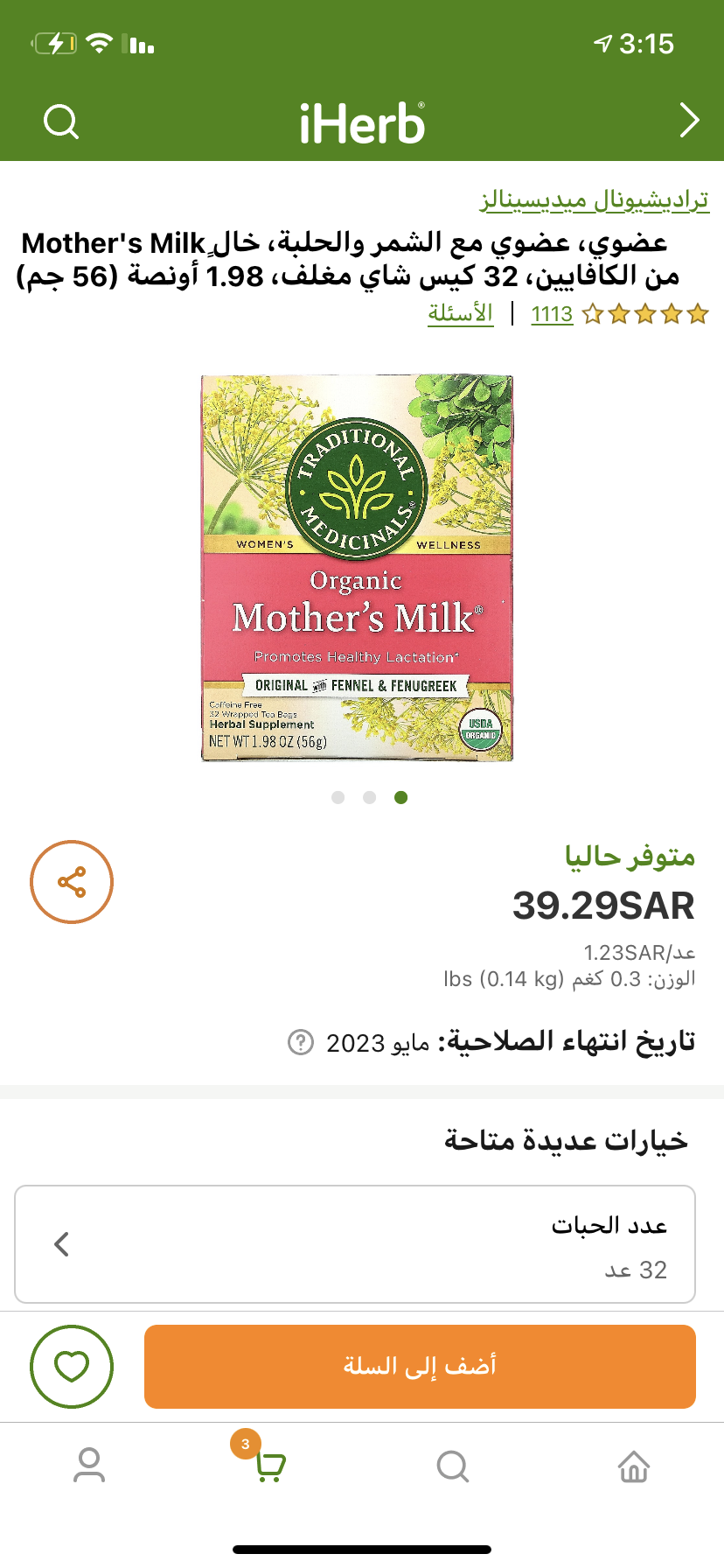The height and width of the screenshot is (1568, 724).
Task: Open the 1113 reviews link
Action: (x=552, y=314)
